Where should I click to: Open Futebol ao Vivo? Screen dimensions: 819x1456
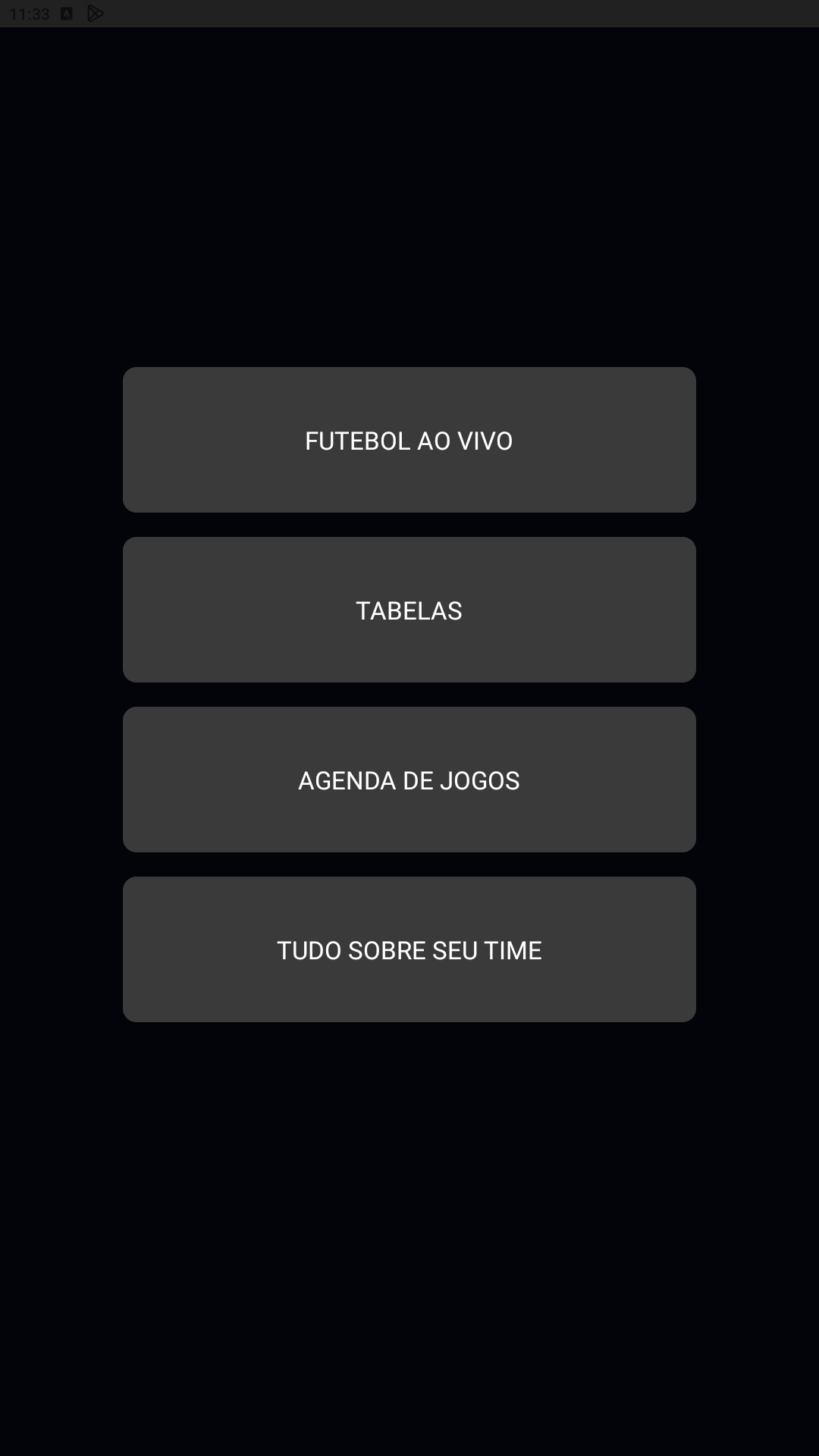point(409,440)
